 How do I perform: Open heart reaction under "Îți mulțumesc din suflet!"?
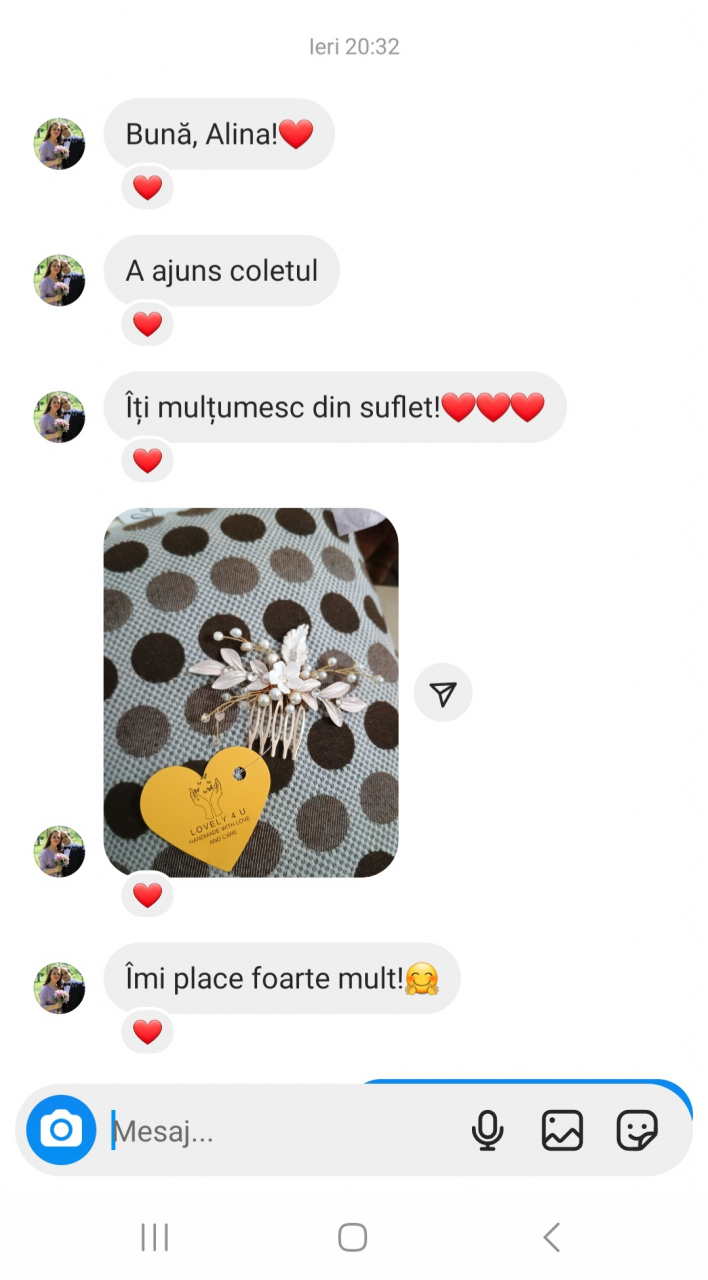tap(147, 461)
